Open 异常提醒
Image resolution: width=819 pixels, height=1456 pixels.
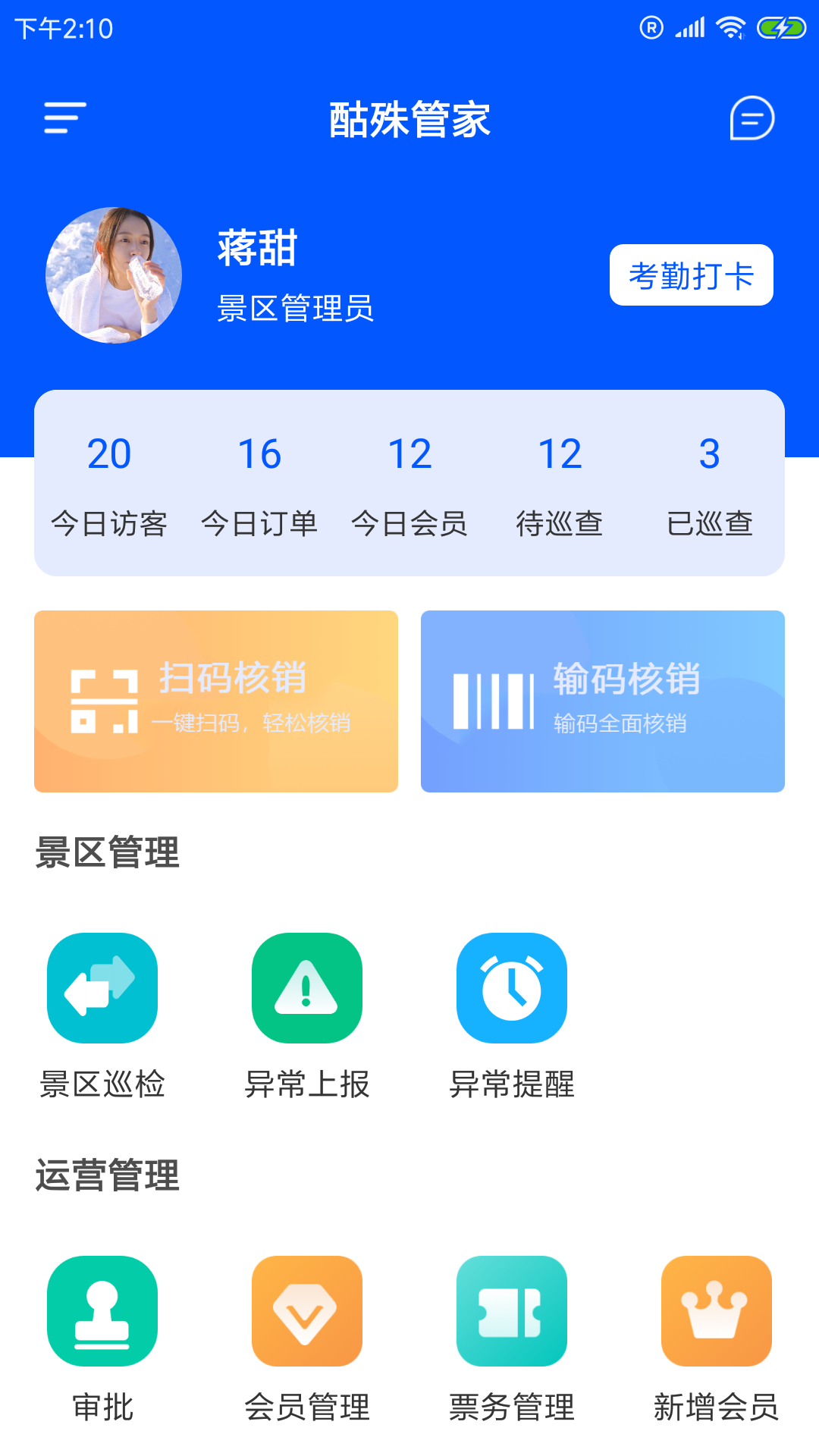[x=512, y=1017]
